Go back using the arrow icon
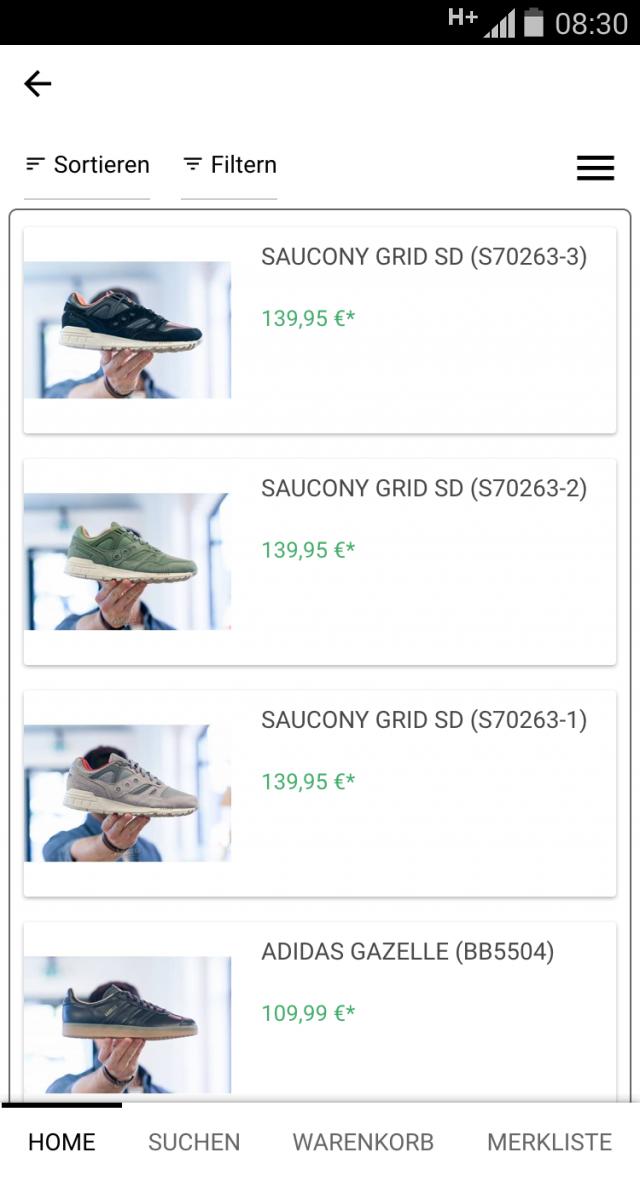Image resolution: width=640 pixels, height=1181 pixels. pos(38,84)
